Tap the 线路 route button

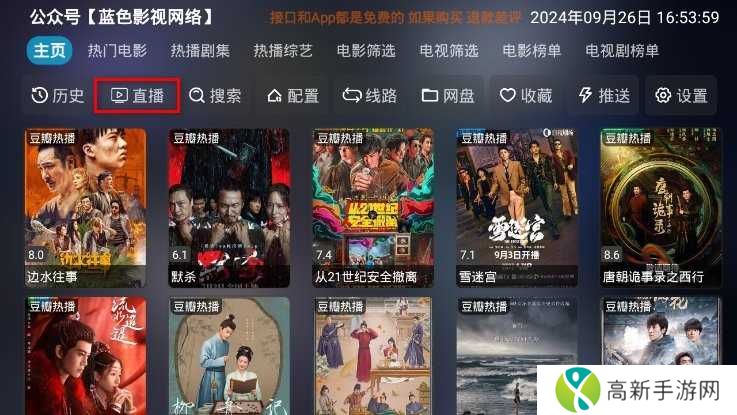370,96
